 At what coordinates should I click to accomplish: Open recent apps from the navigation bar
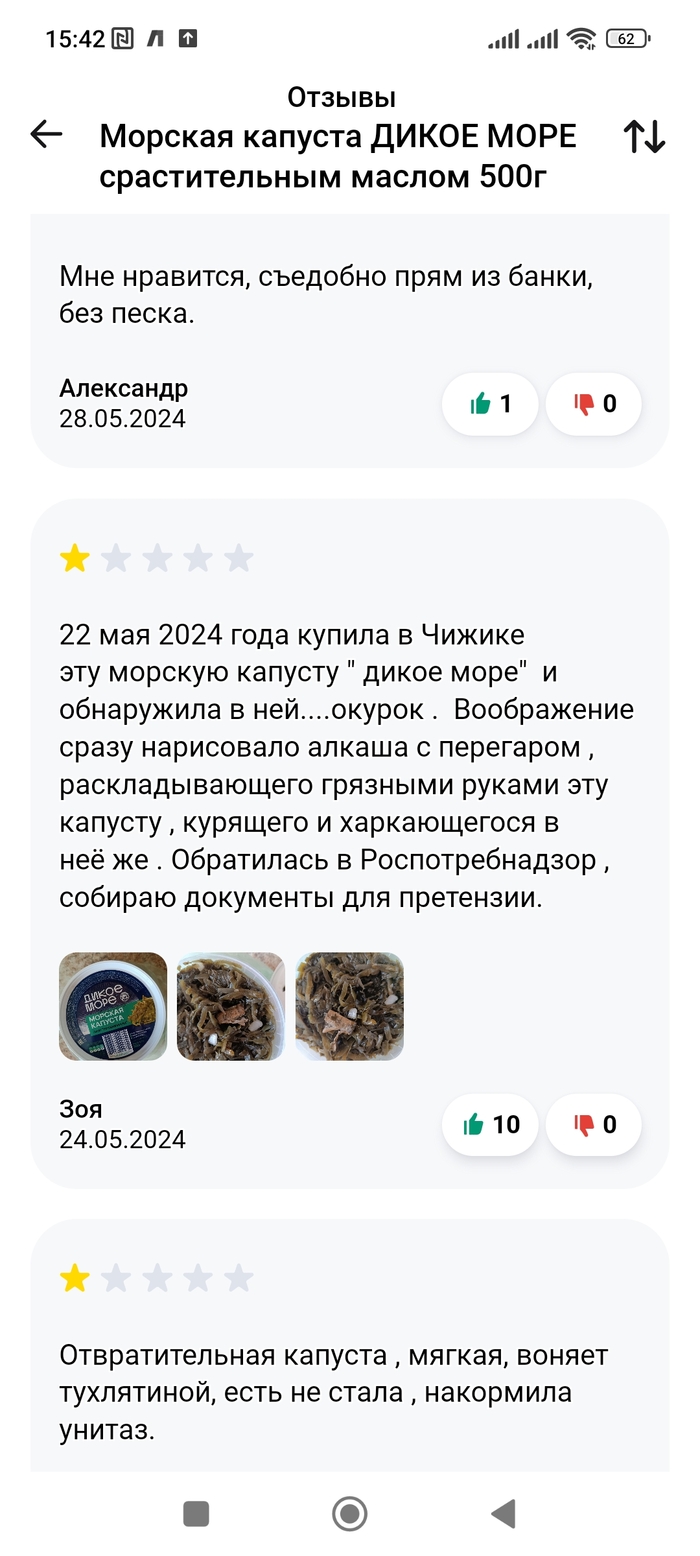point(196,1514)
